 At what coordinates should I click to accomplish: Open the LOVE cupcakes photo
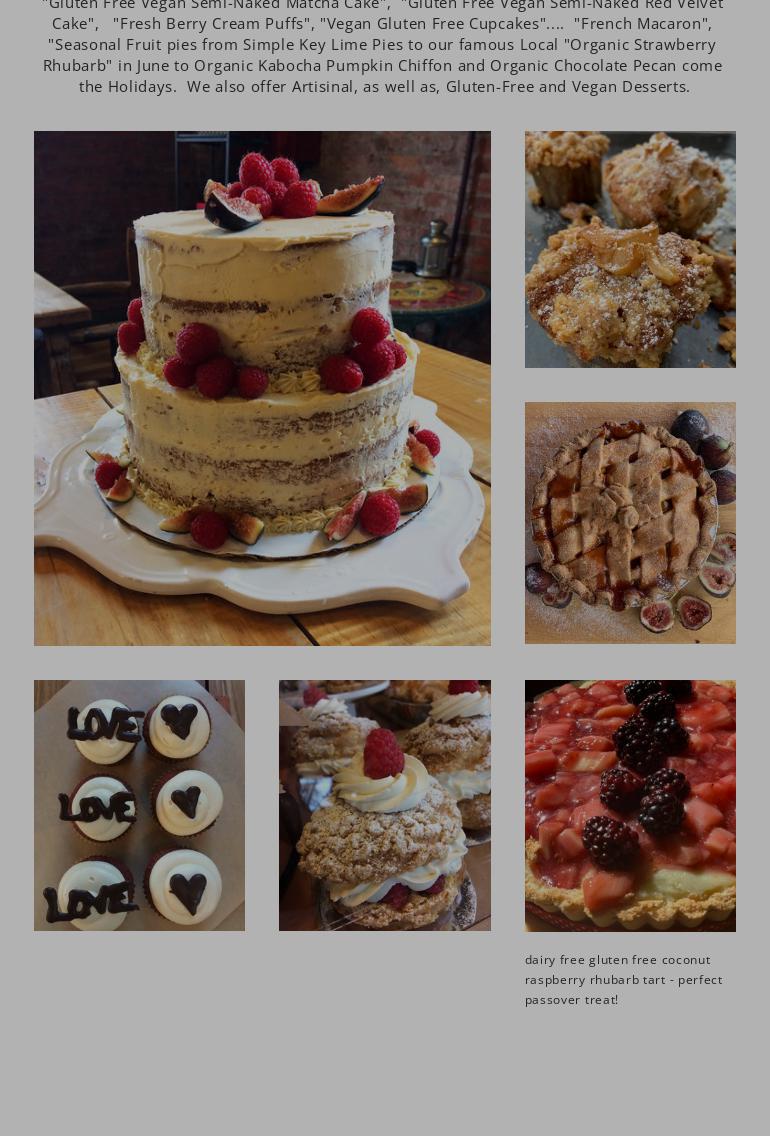[139, 805]
